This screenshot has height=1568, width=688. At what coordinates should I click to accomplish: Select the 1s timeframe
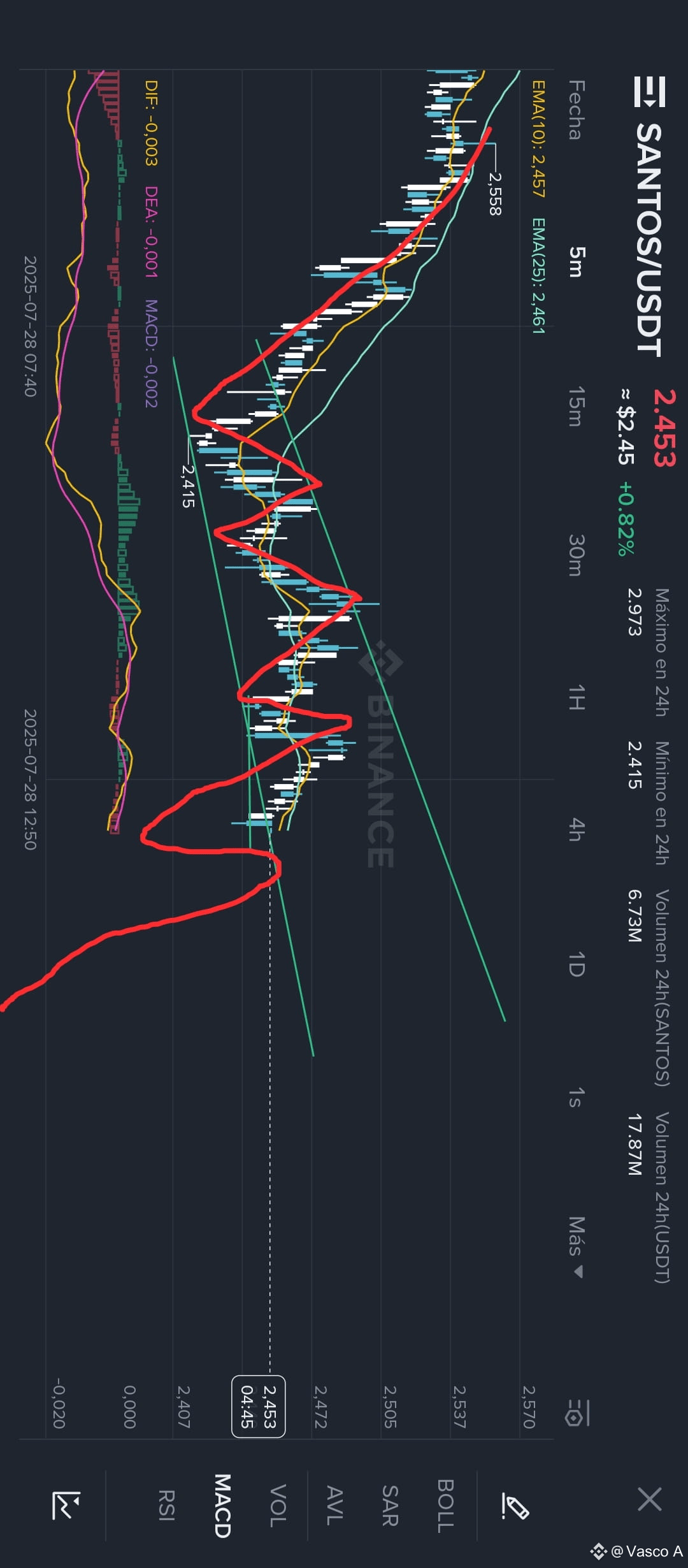coord(576,1098)
